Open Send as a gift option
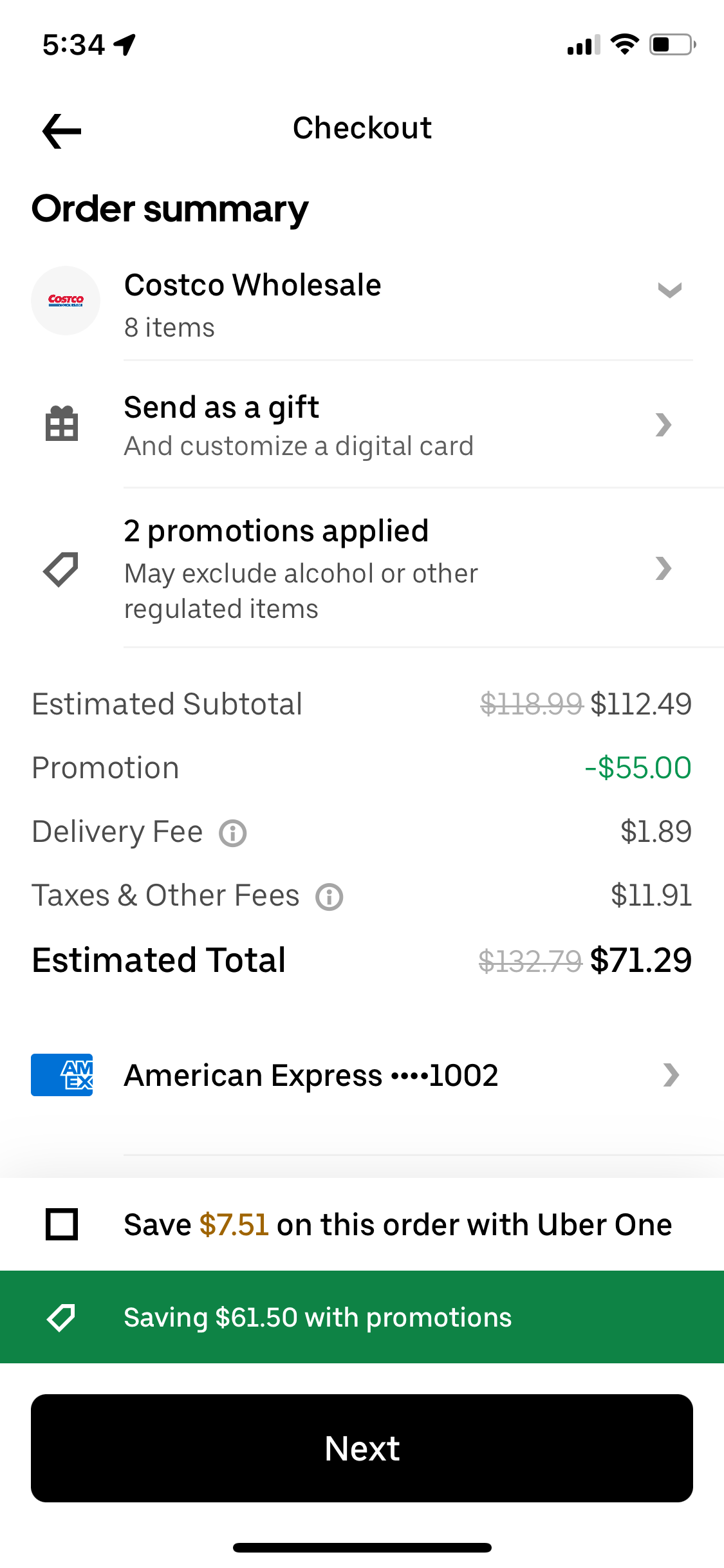The image size is (724, 1568). [362, 425]
